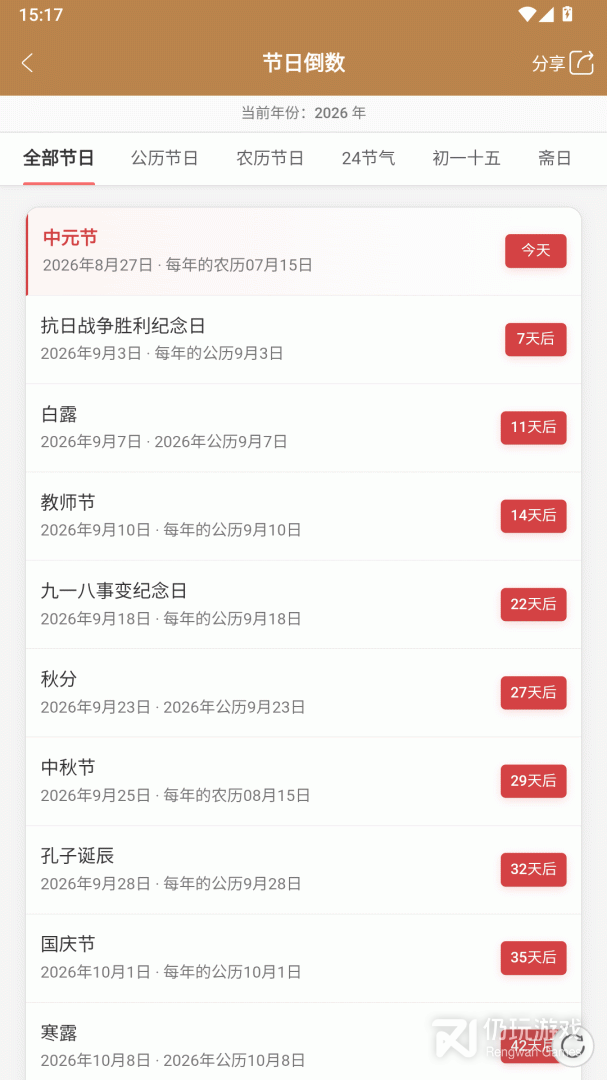Open the 九一八事变纪念日 row

pos(303,604)
